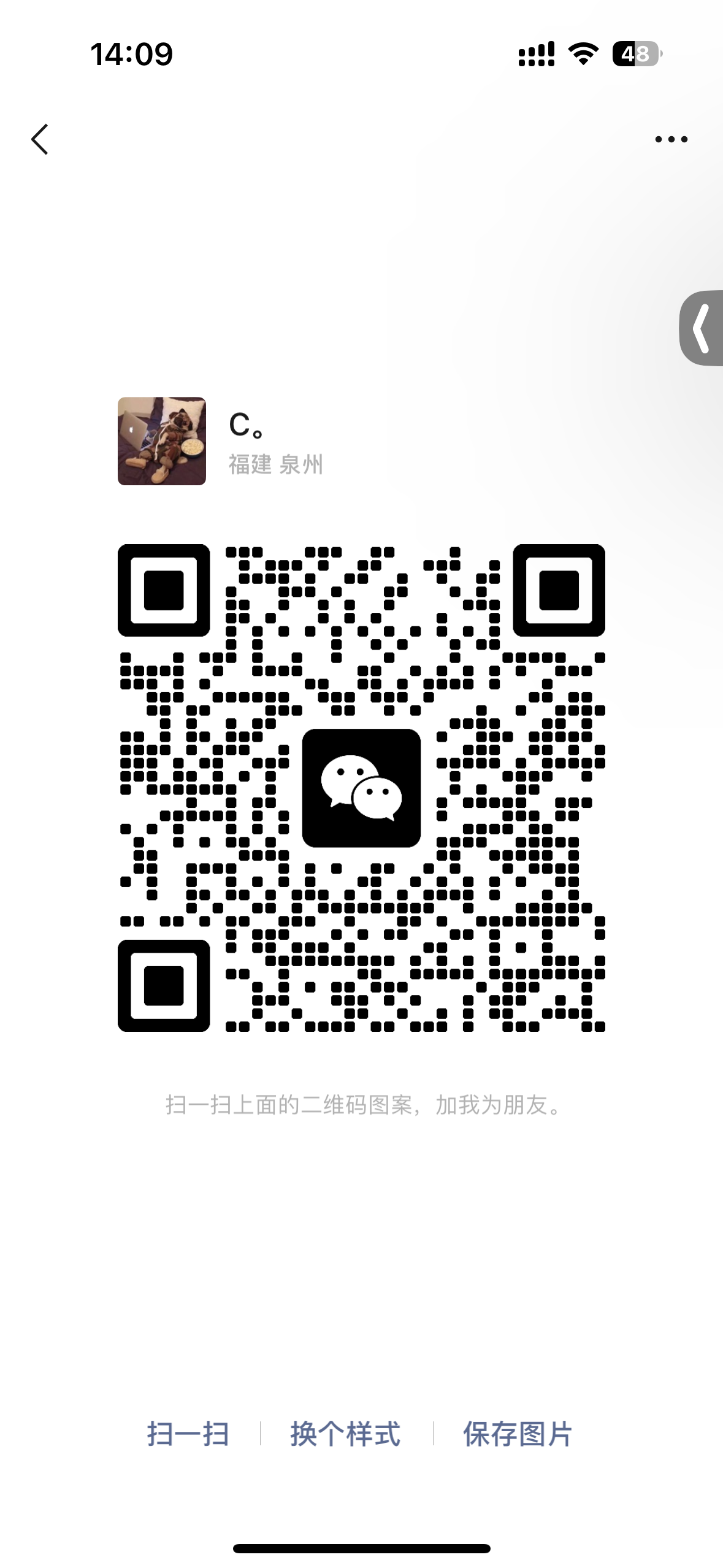Go back using the top-left arrow

coord(40,139)
